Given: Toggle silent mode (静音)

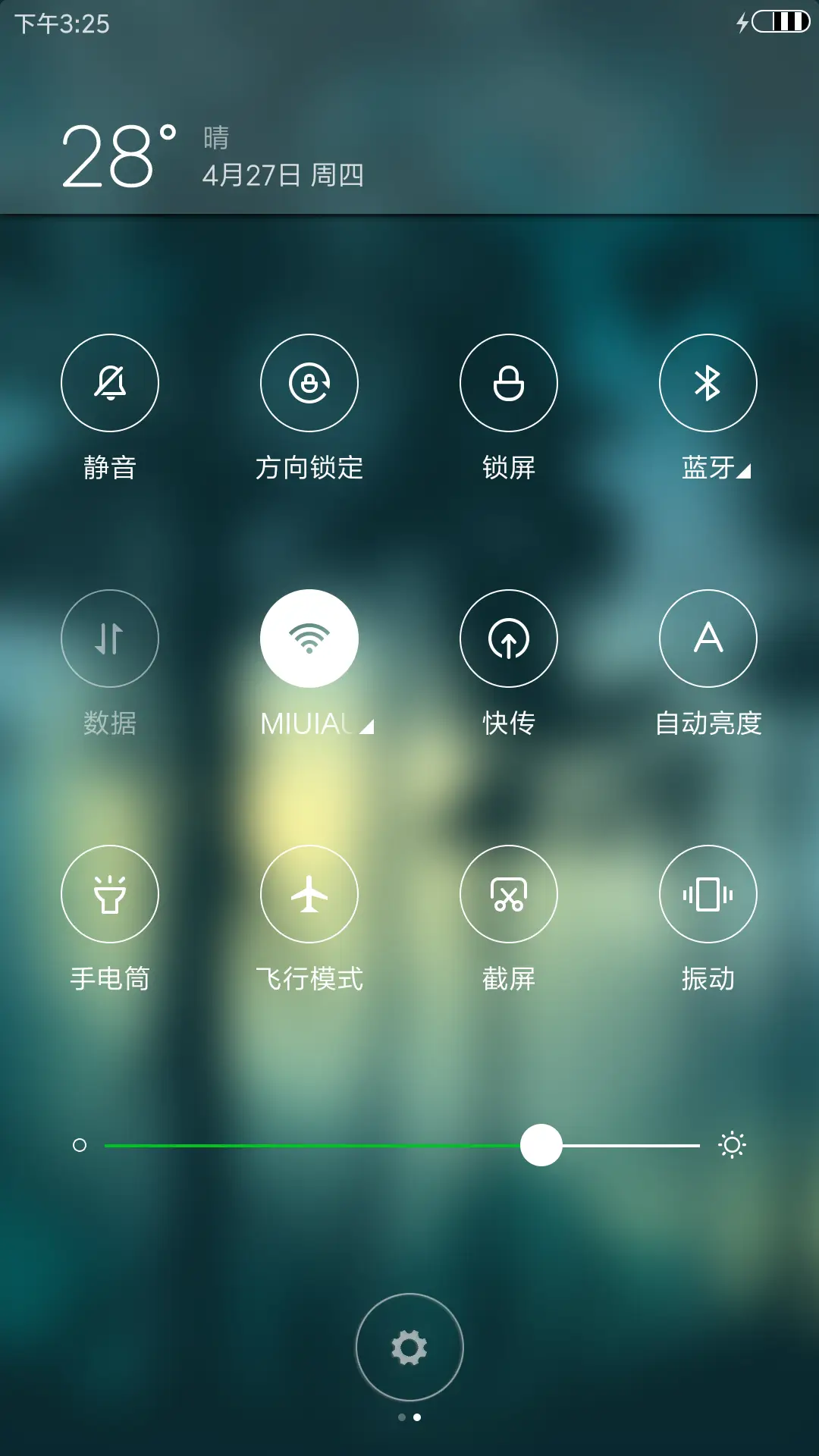Looking at the screenshot, I should click(109, 383).
